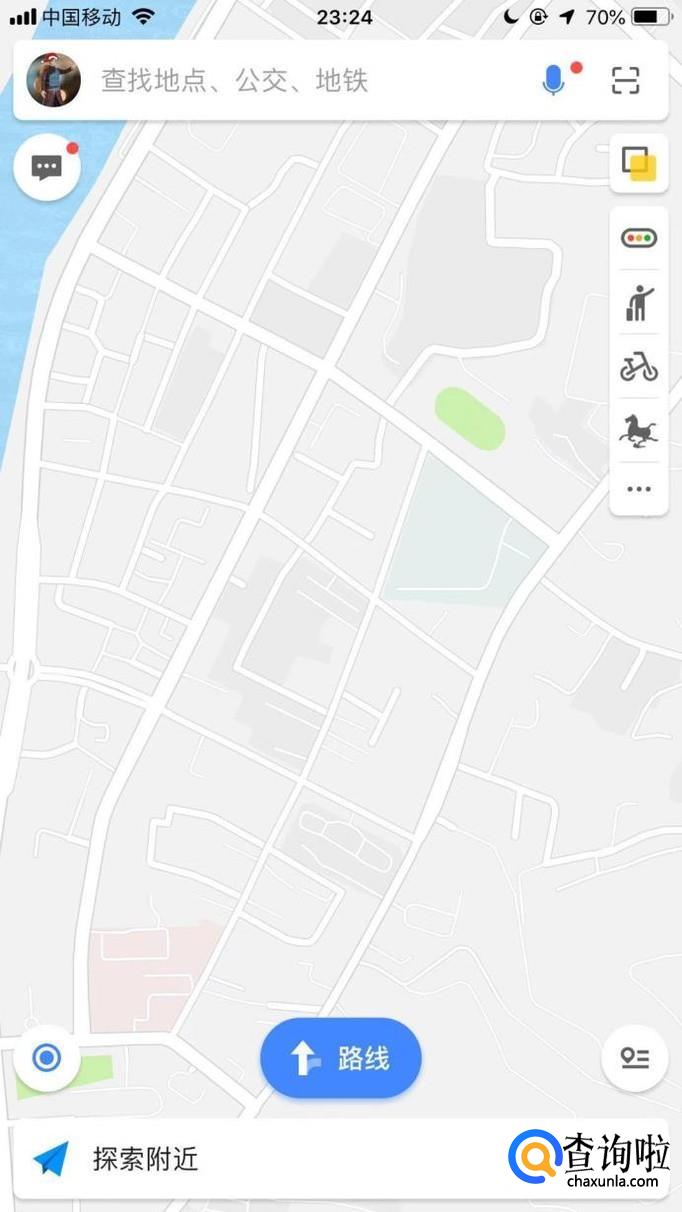Recenter map on my location

pyautogui.click(x=47, y=1057)
